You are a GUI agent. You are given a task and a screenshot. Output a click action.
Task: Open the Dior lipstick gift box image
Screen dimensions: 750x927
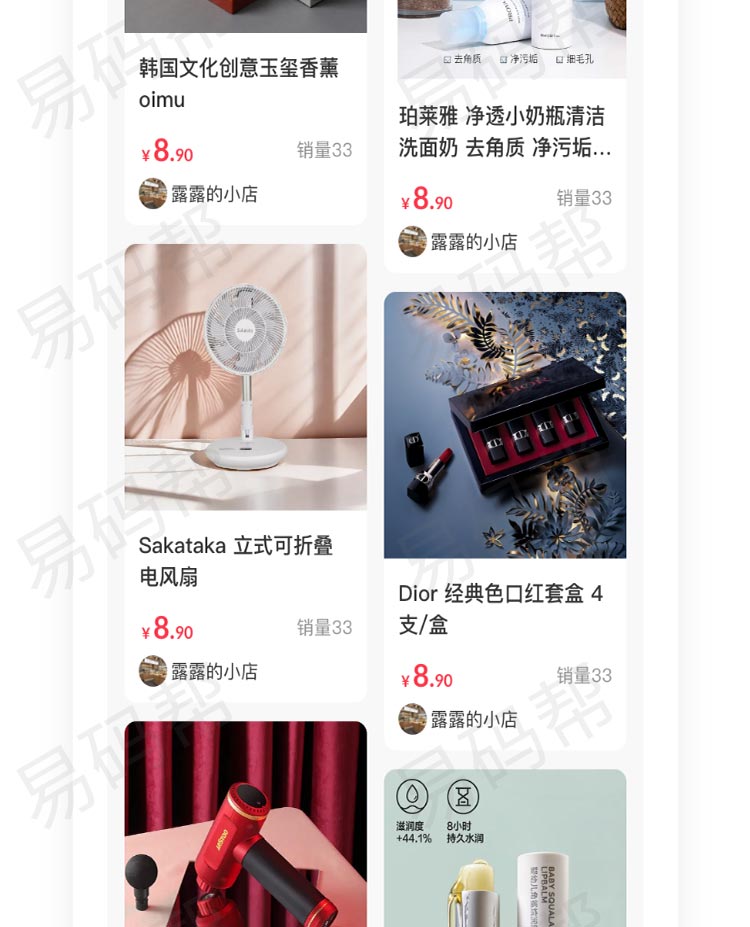(x=505, y=424)
